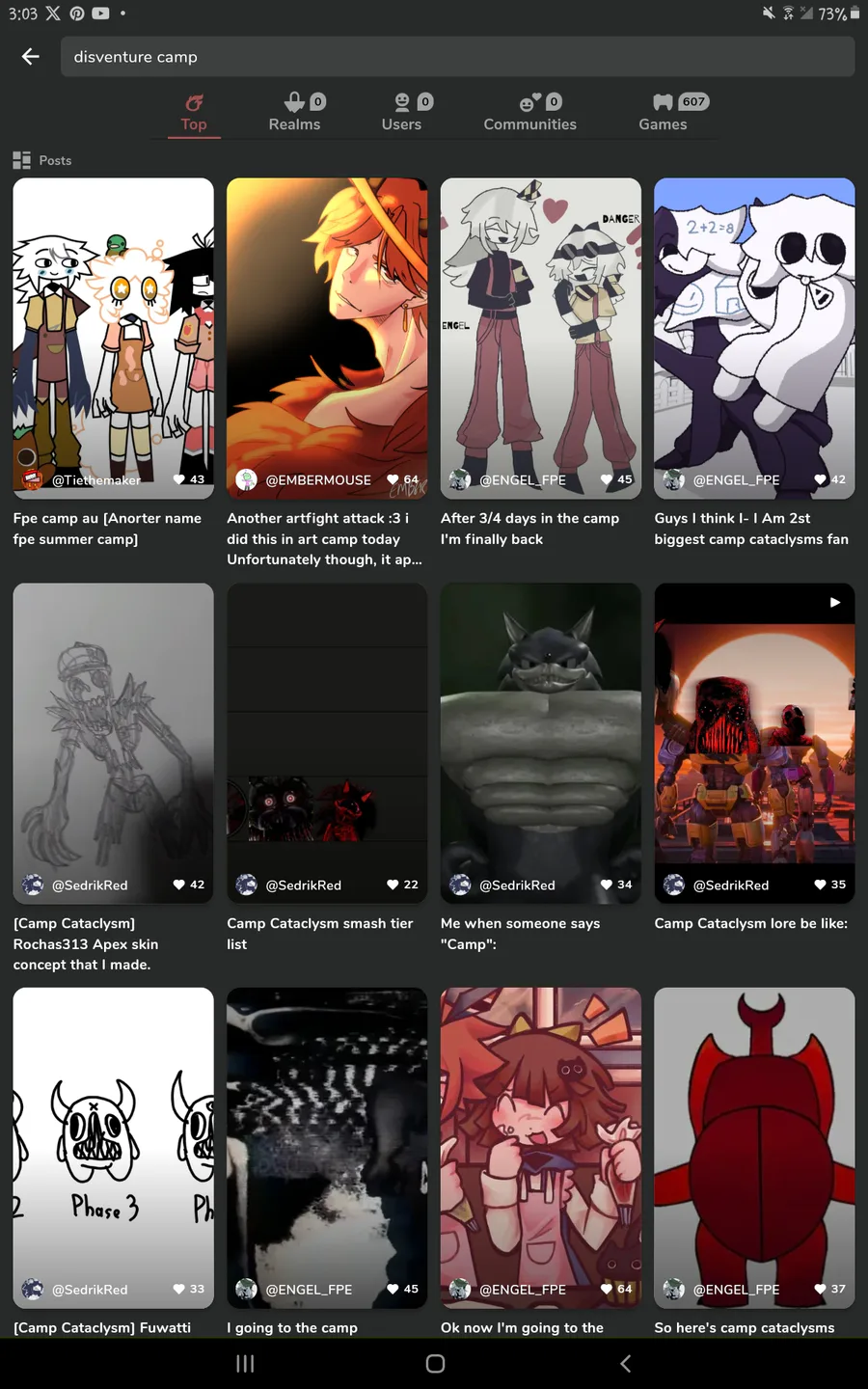Screen dimensions: 868x1389
Task: Edit the 'disventure camp' search field
Action: coord(458,57)
